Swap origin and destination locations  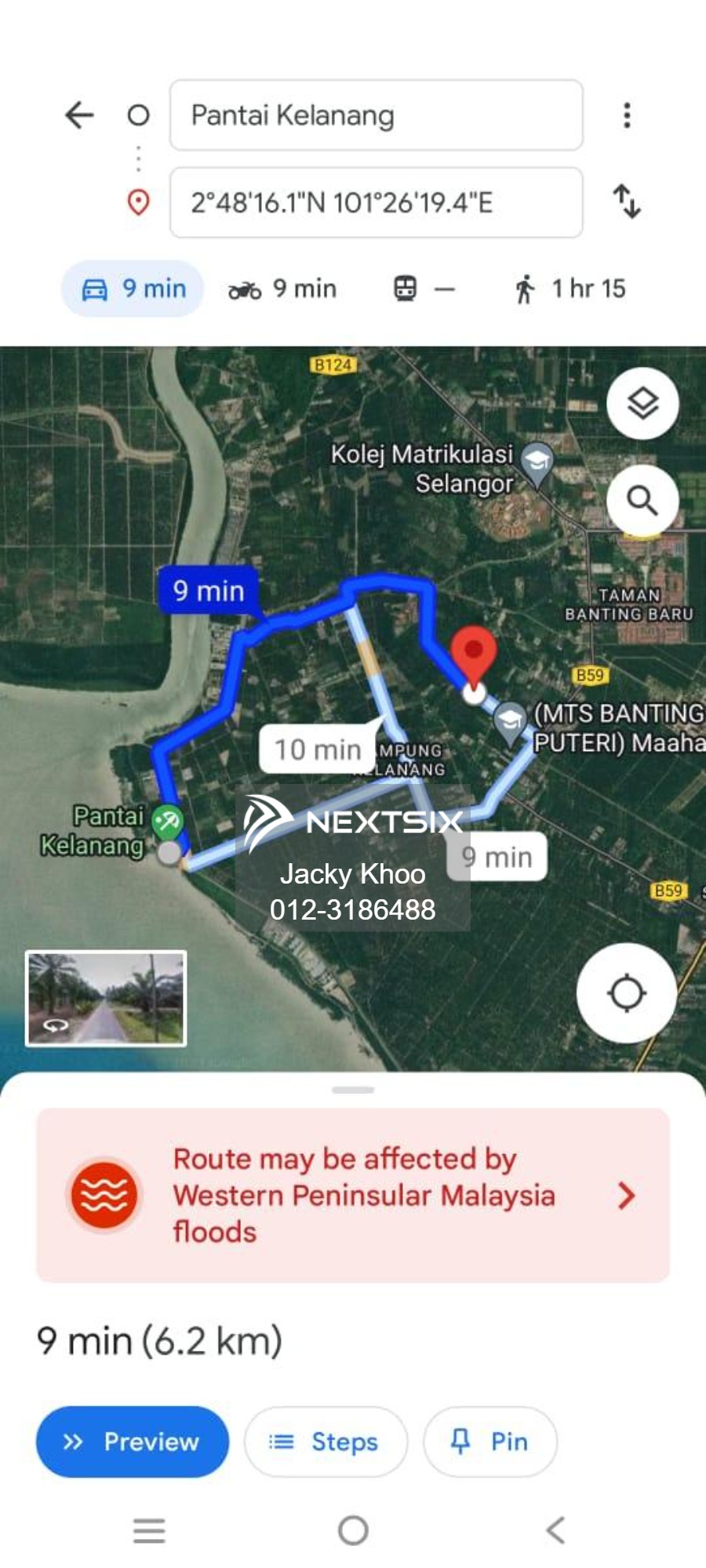coord(628,203)
